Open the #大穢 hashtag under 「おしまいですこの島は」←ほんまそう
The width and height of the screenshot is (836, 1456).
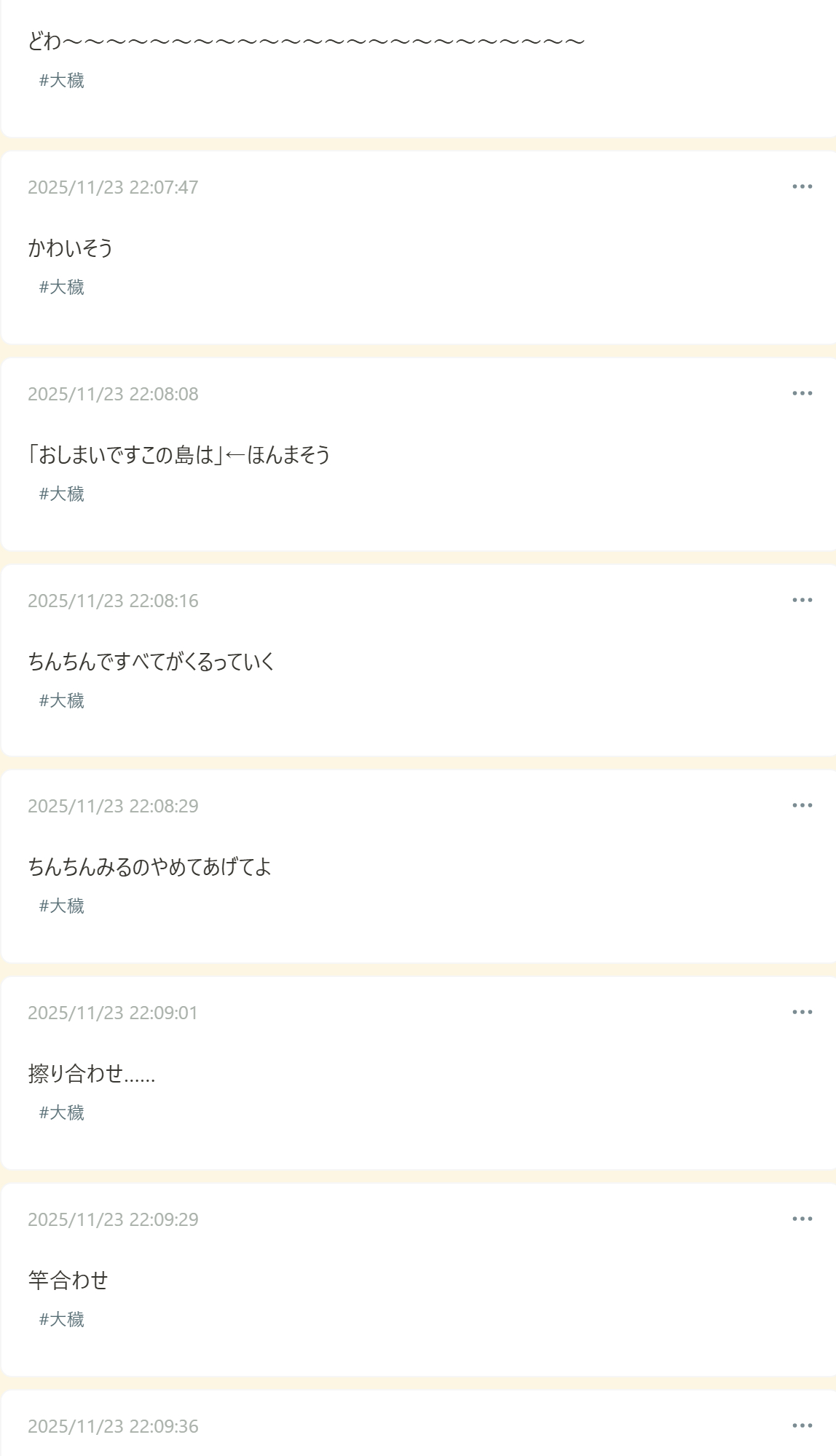pos(62,494)
